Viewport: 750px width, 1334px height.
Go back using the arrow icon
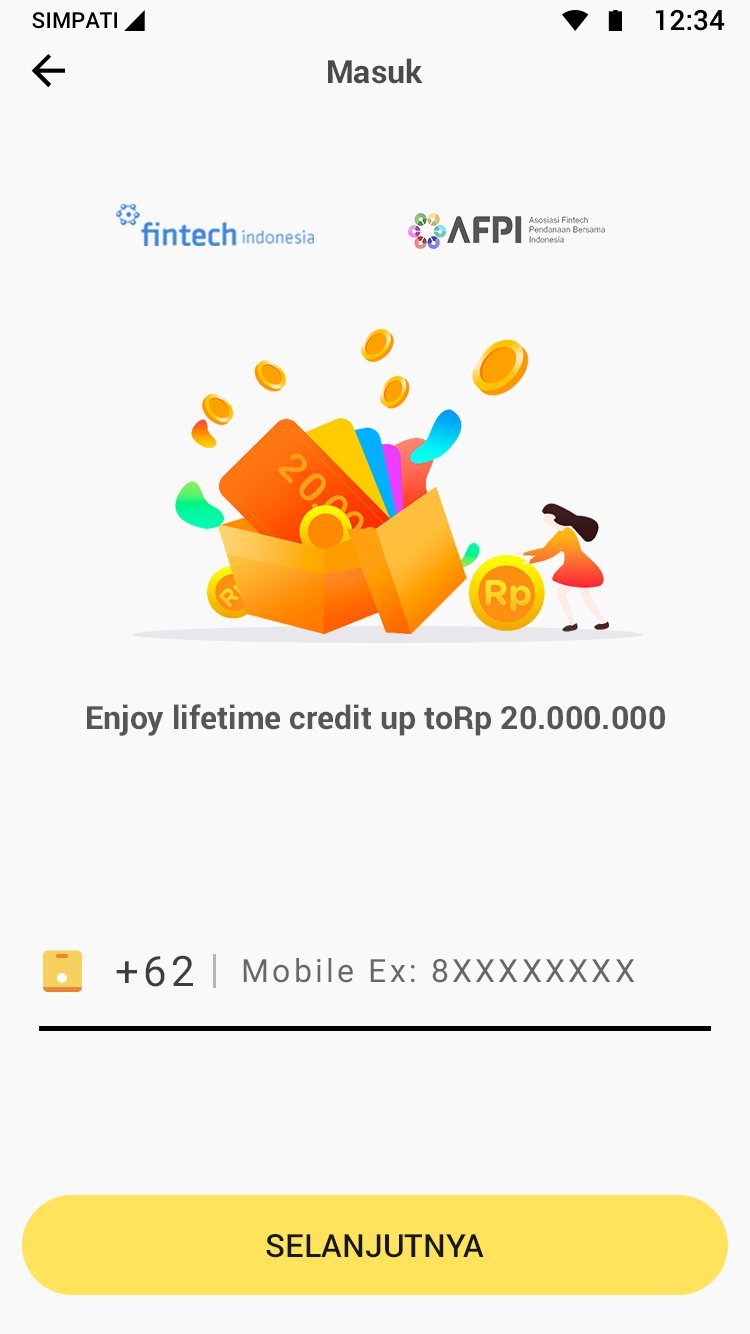(48, 71)
